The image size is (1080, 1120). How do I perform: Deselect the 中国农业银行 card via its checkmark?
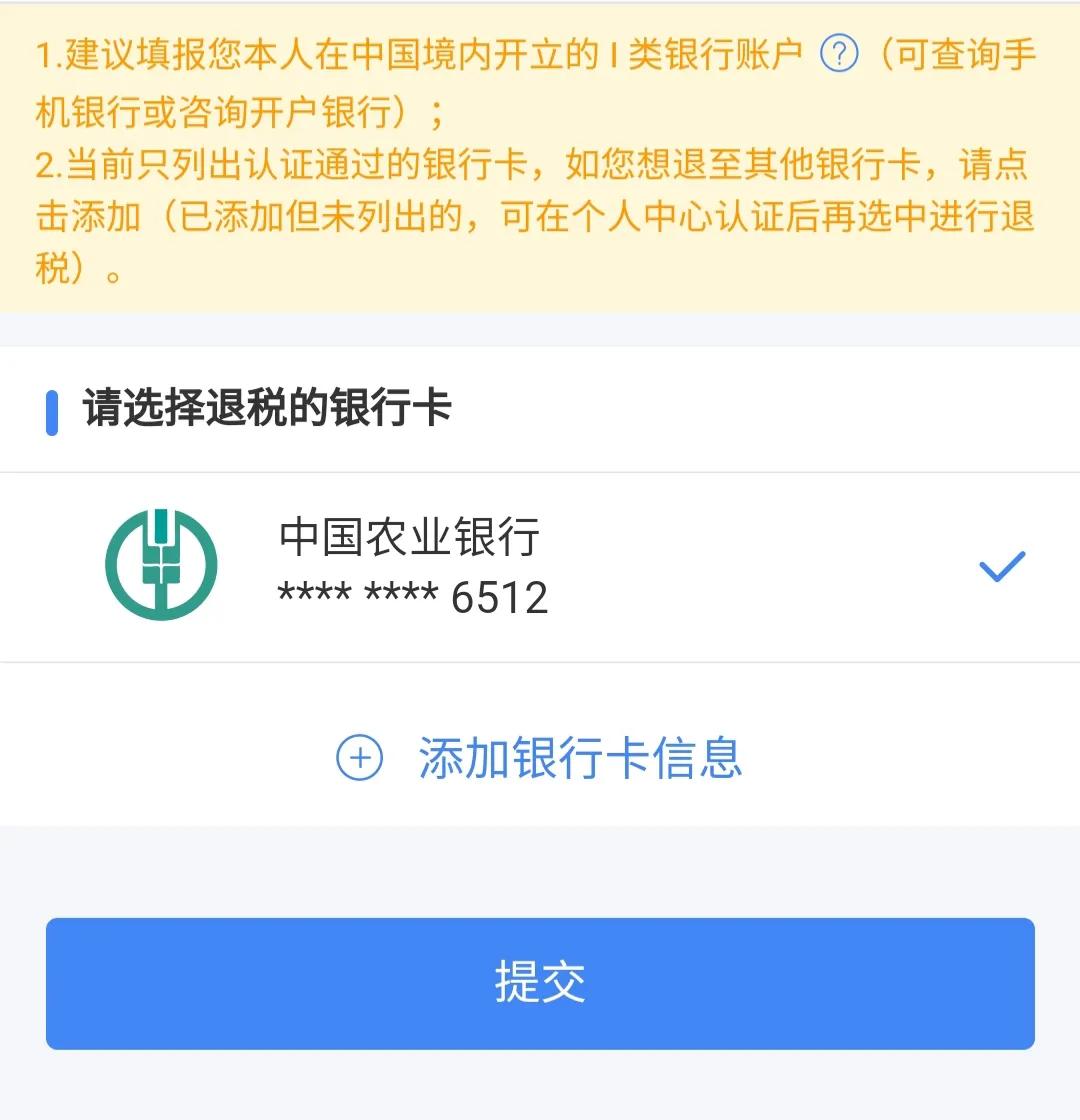point(1000,565)
